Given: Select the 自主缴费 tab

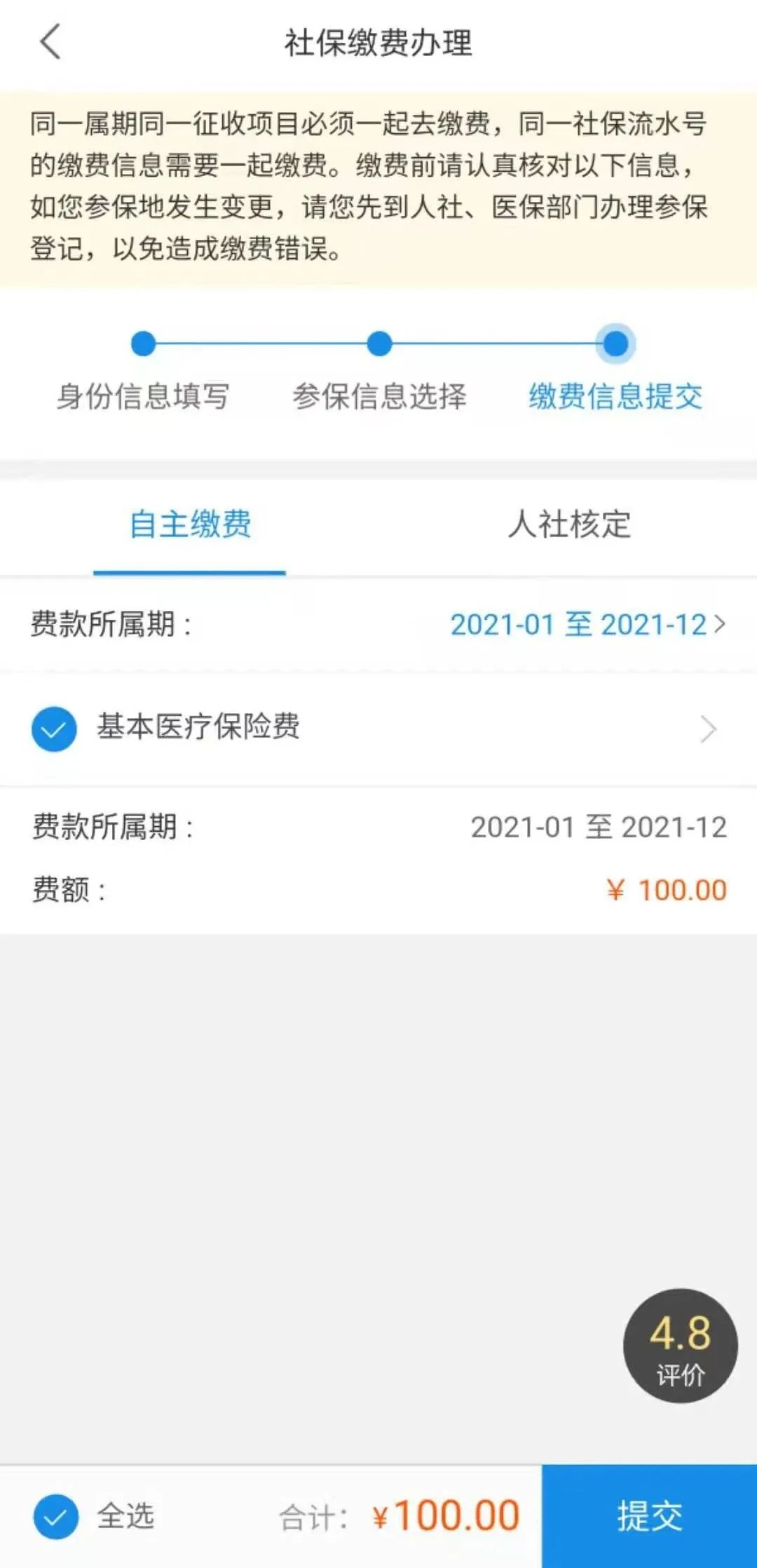Looking at the screenshot, I should (190, 525).
